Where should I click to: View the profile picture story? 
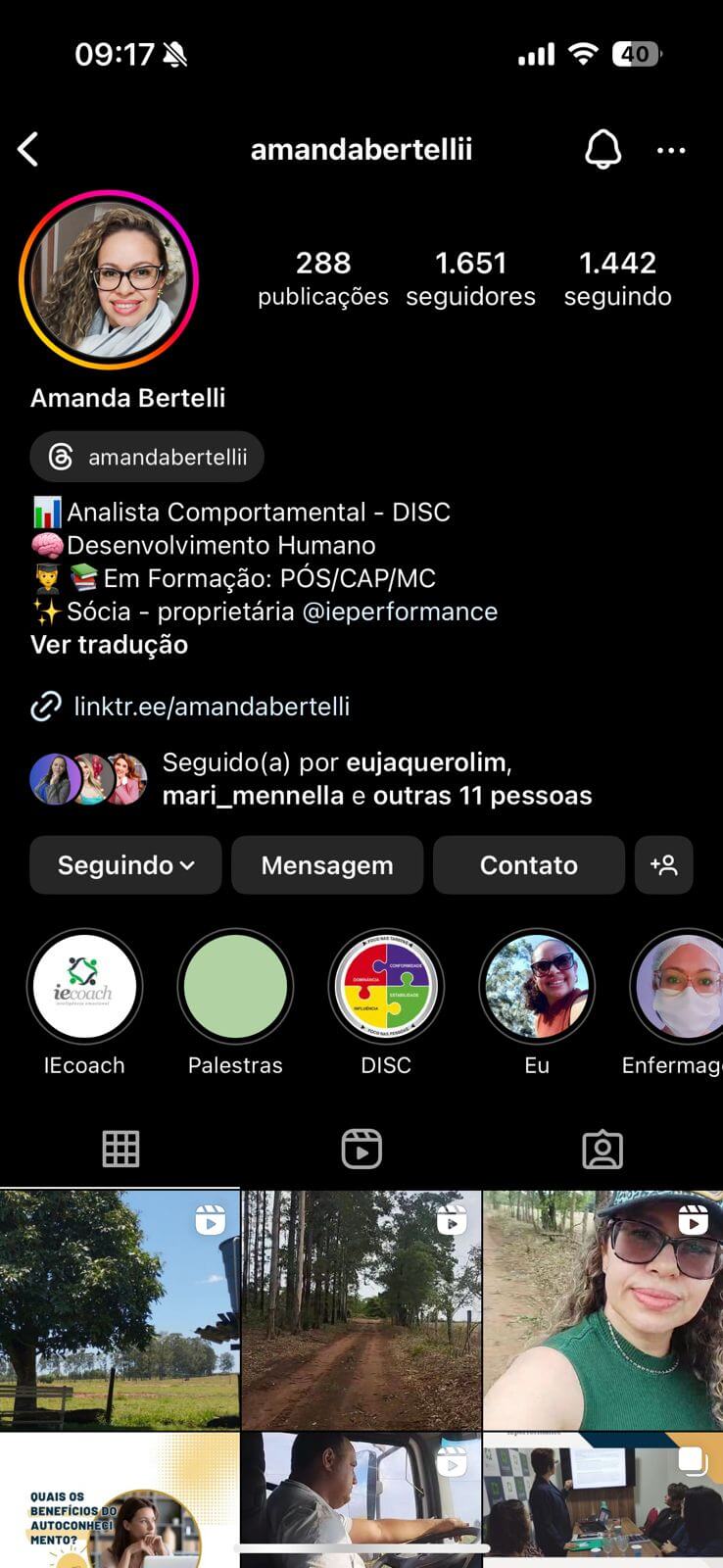[109, 280]
